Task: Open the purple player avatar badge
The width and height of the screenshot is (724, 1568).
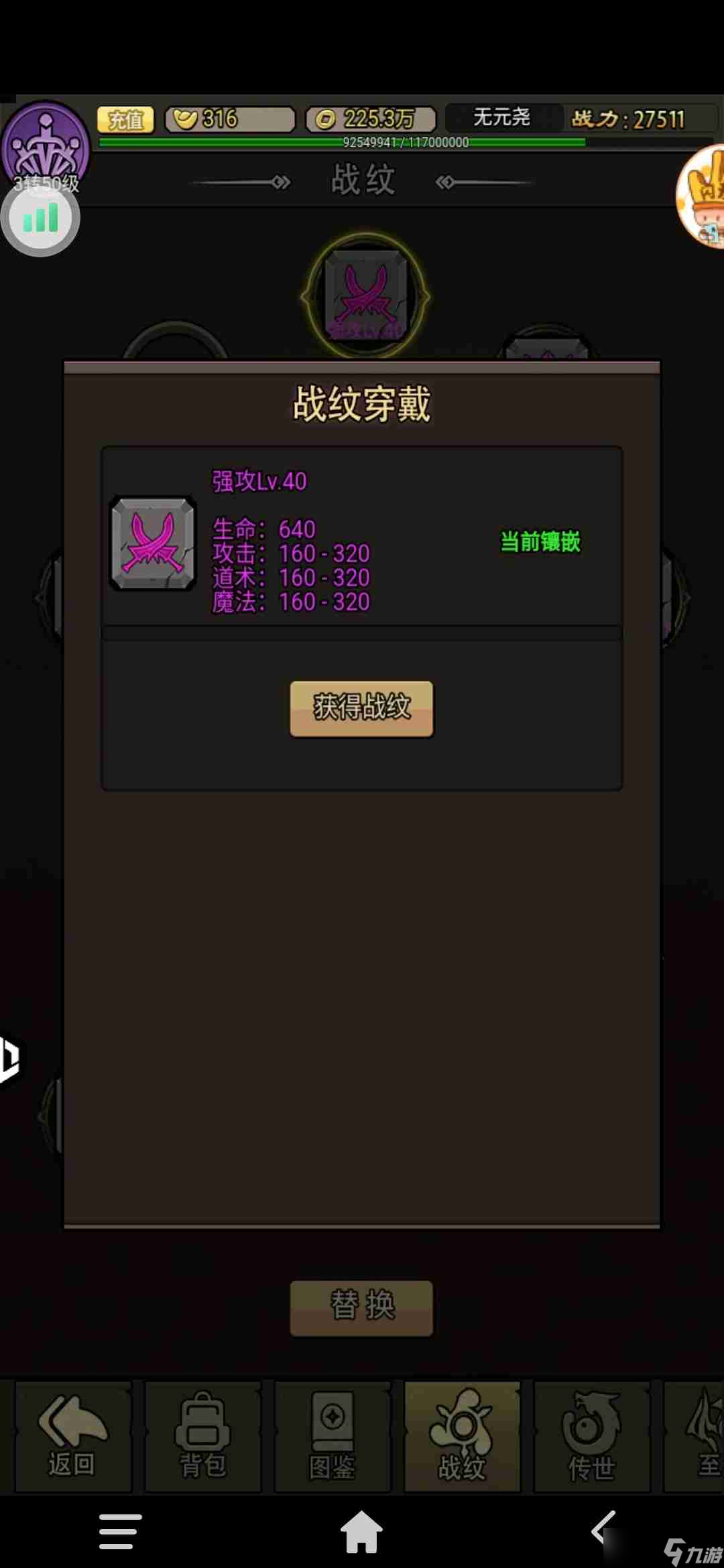Action: pos(46,144)
